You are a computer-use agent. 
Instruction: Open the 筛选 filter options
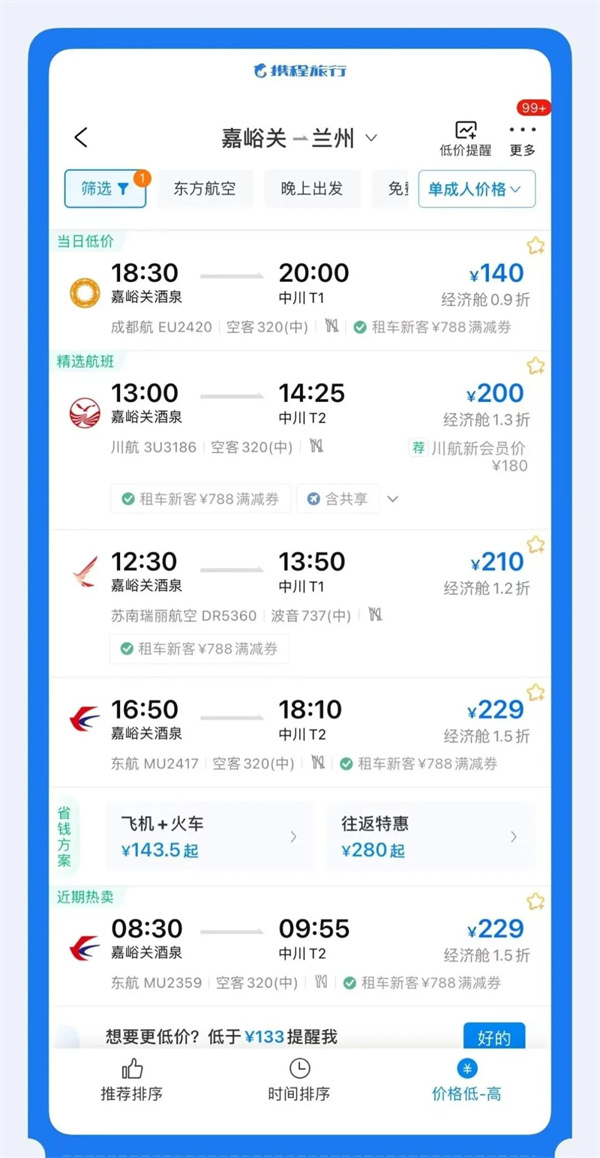[x=105, y=188]
